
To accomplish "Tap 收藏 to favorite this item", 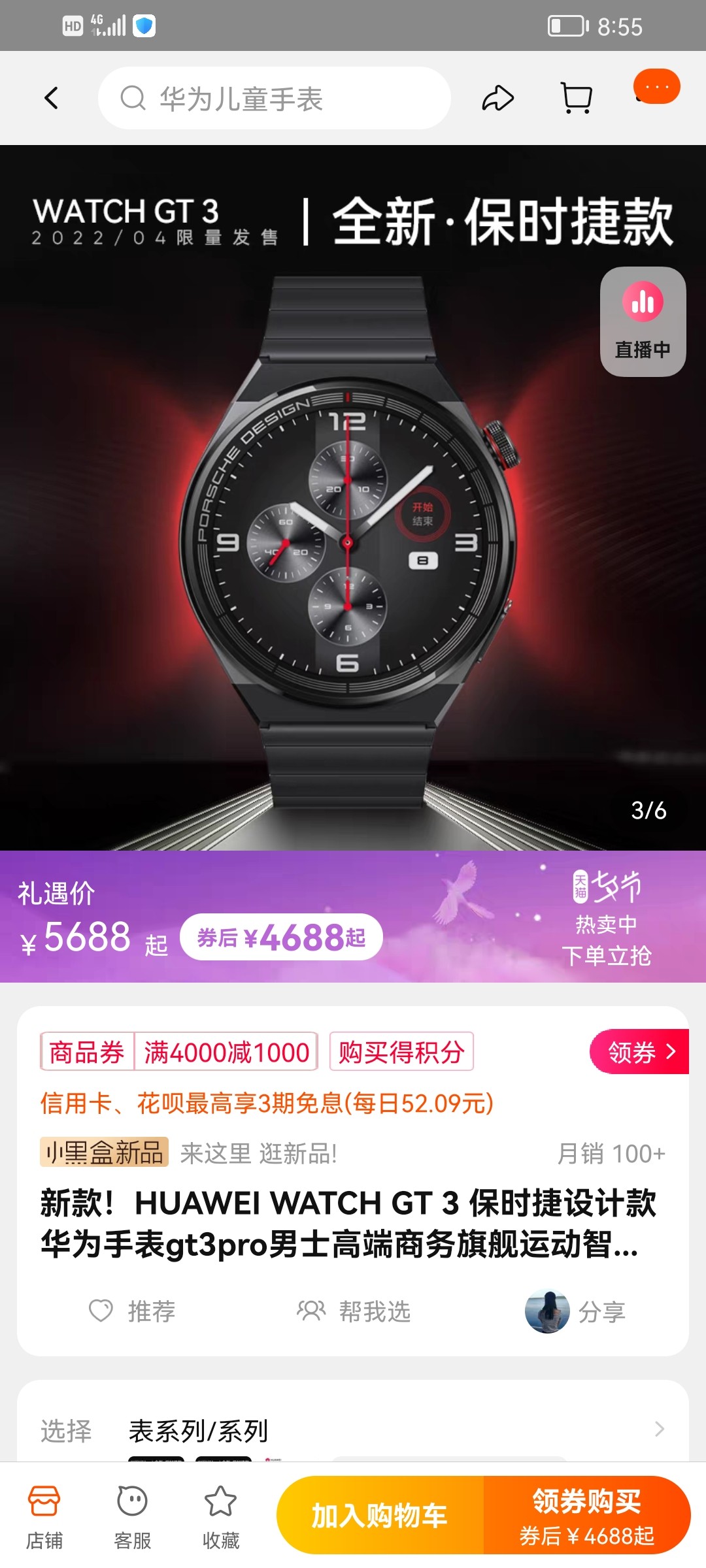I will tap(220, 1517).
